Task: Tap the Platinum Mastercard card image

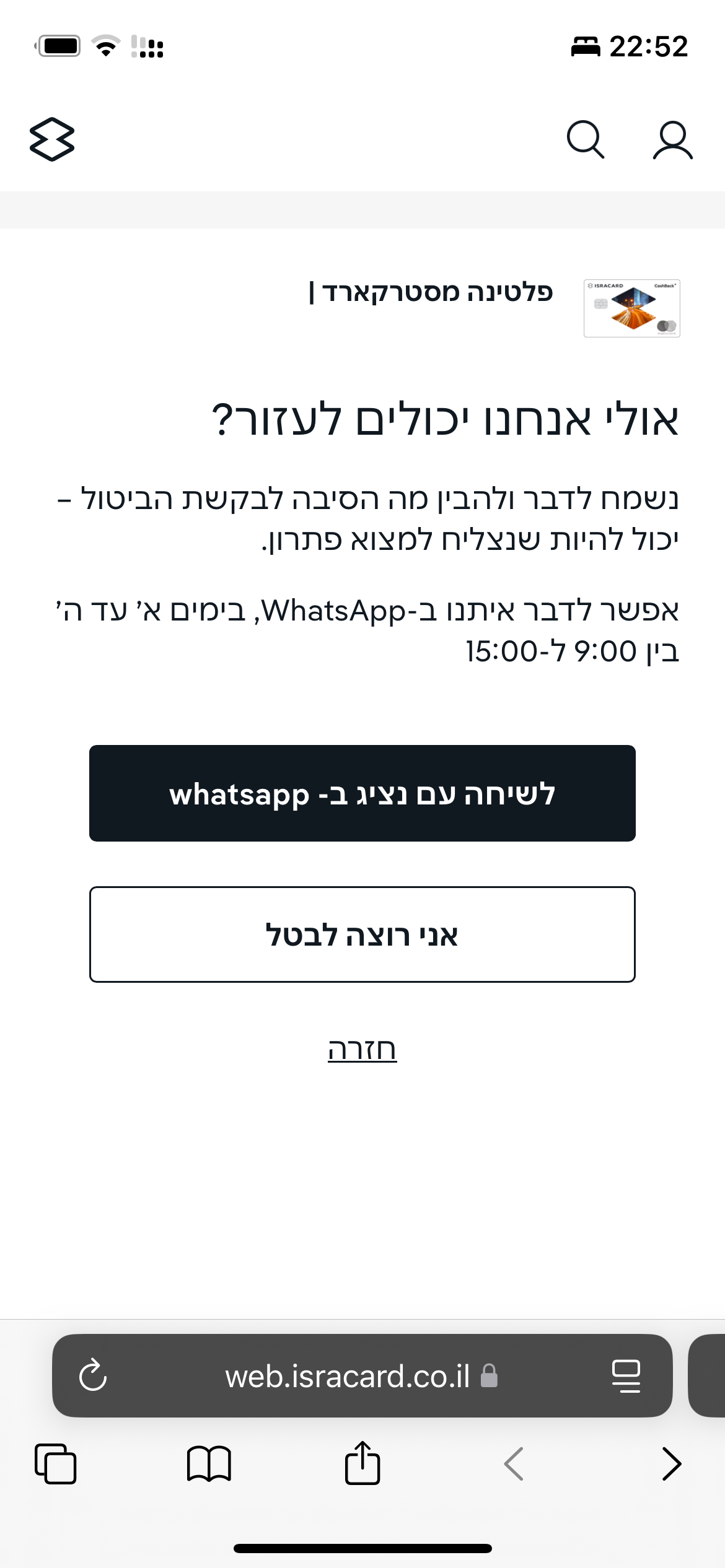Action: click(631, 309)
